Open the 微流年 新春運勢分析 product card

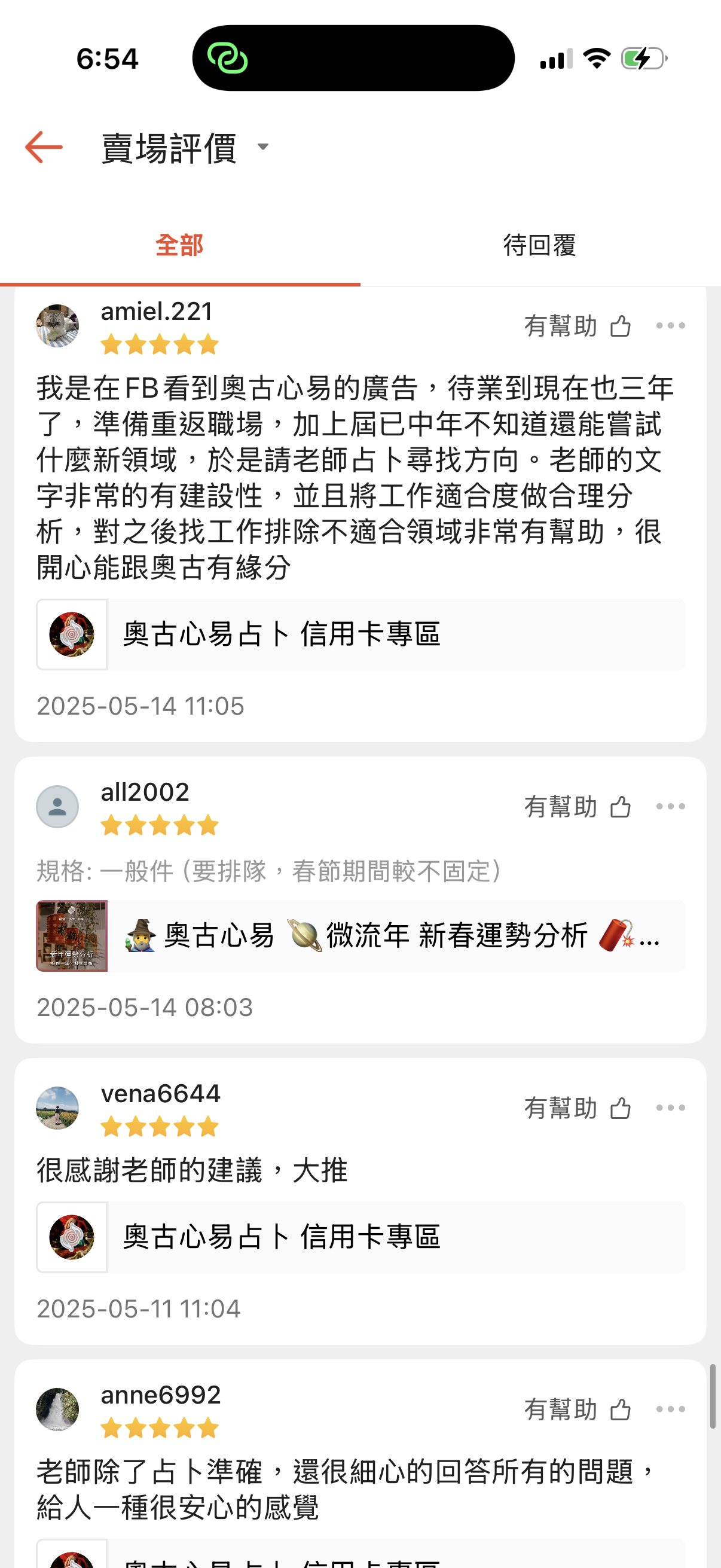pyautogui.click(x=360, y=935)
